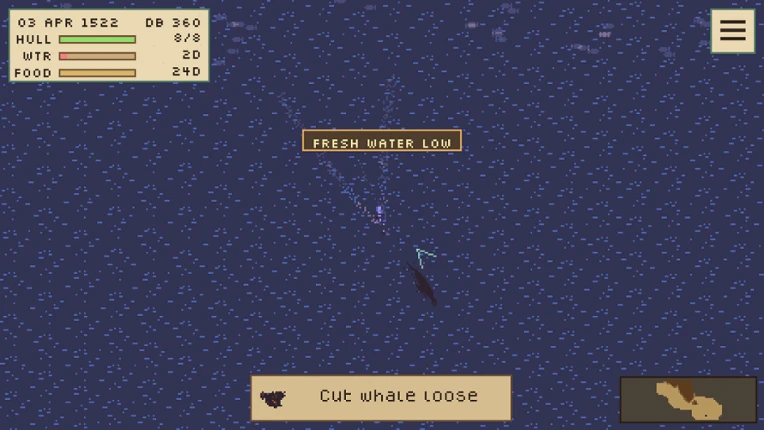The height and width of the screenshot is (430, 764).
Task: Tap the Cut whale loose button
Action: 381,397
